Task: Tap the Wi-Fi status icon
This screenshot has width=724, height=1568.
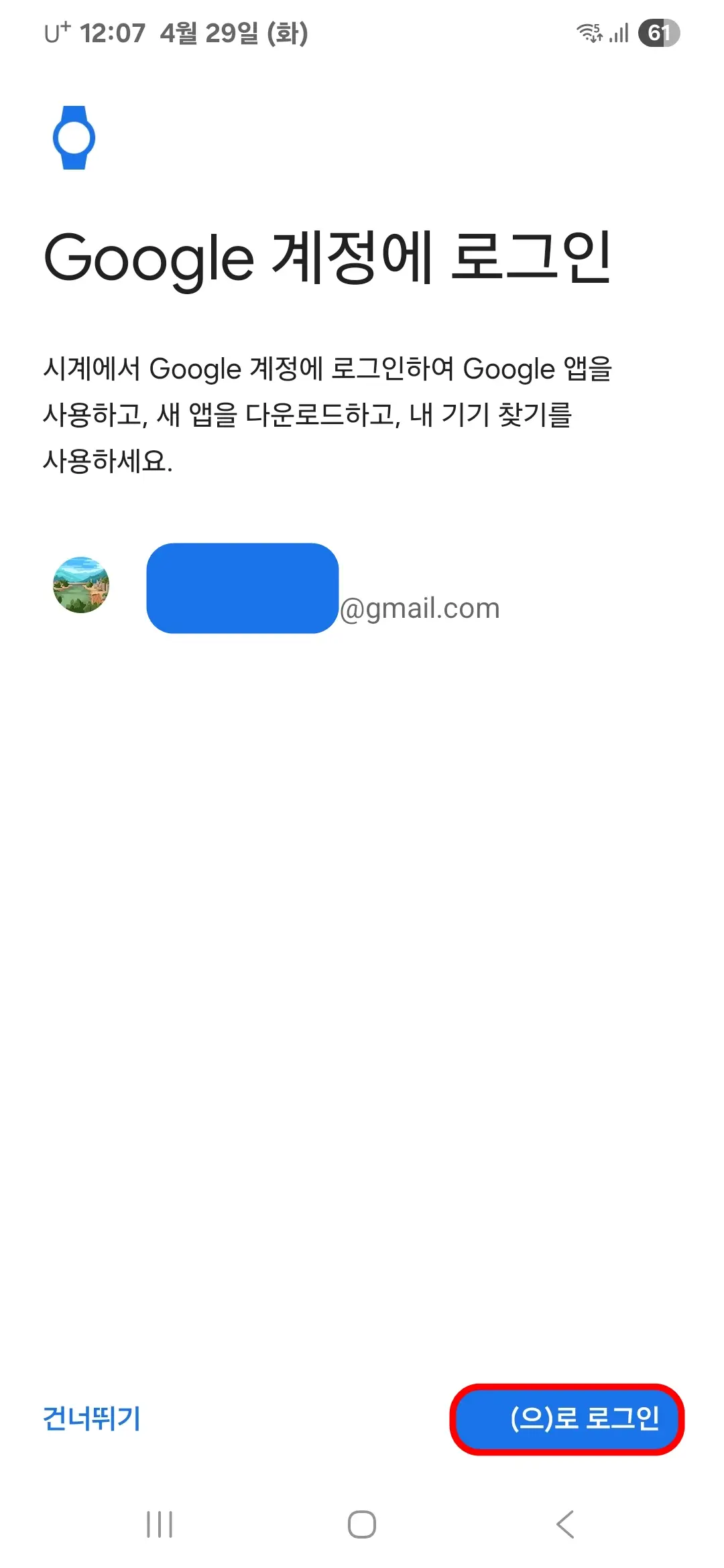Action: [590, 31]
